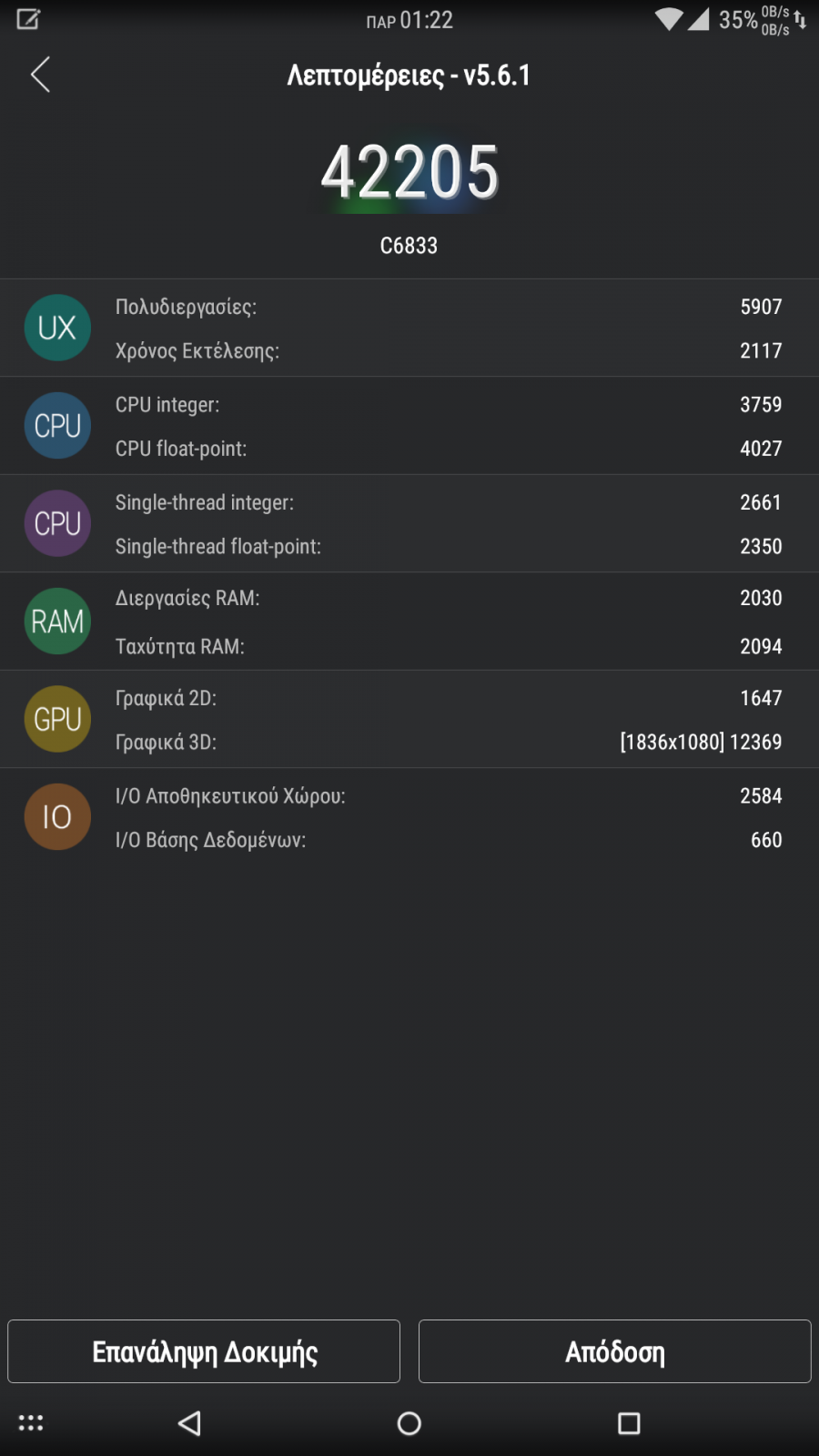The width and height of the screenshot is (819, 1456).
Task: Open the recent apps overview
Action: click(629, 1423)
